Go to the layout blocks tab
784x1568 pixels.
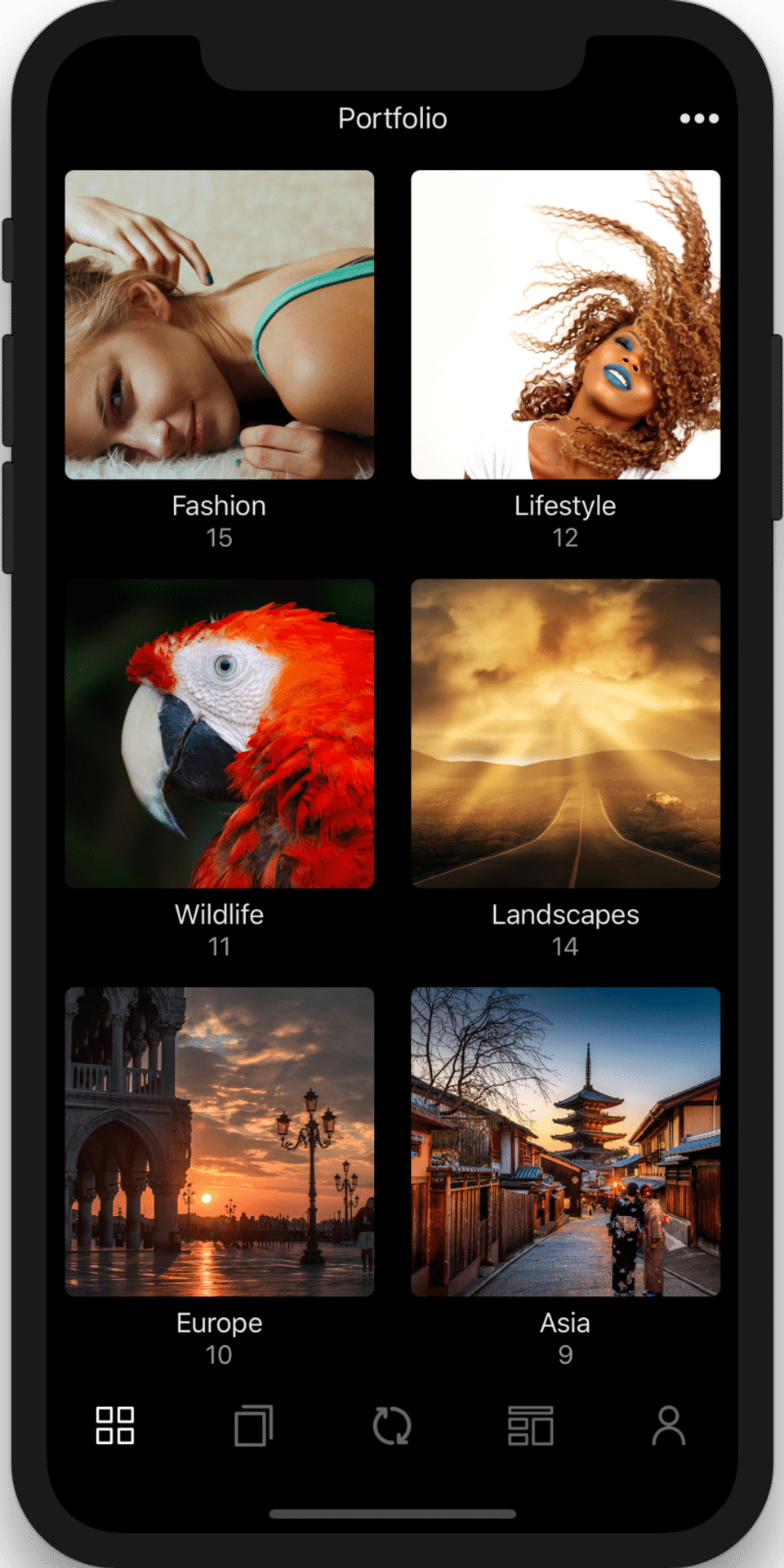pos(531,1426)
